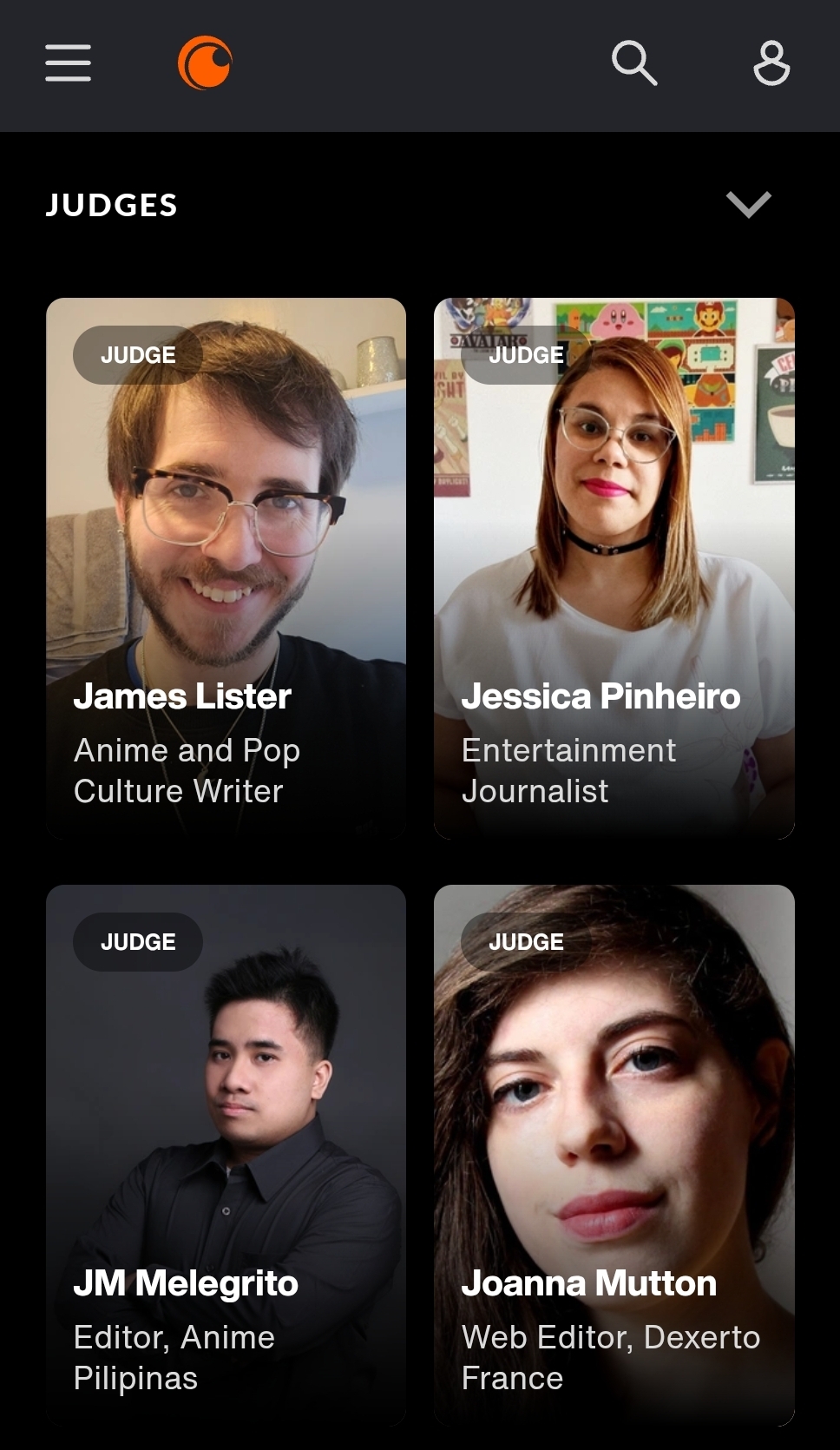Open James Lister's judge card

pos(226,569)
